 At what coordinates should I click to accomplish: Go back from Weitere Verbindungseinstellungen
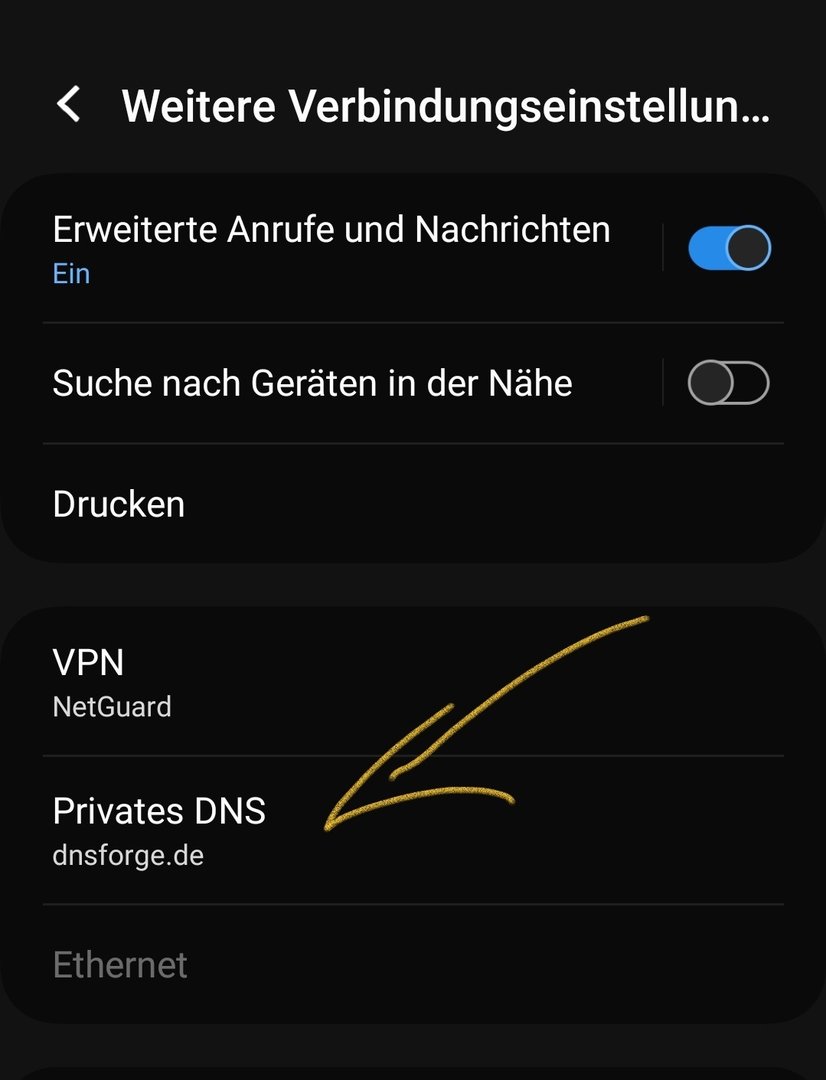pos(68,104)
